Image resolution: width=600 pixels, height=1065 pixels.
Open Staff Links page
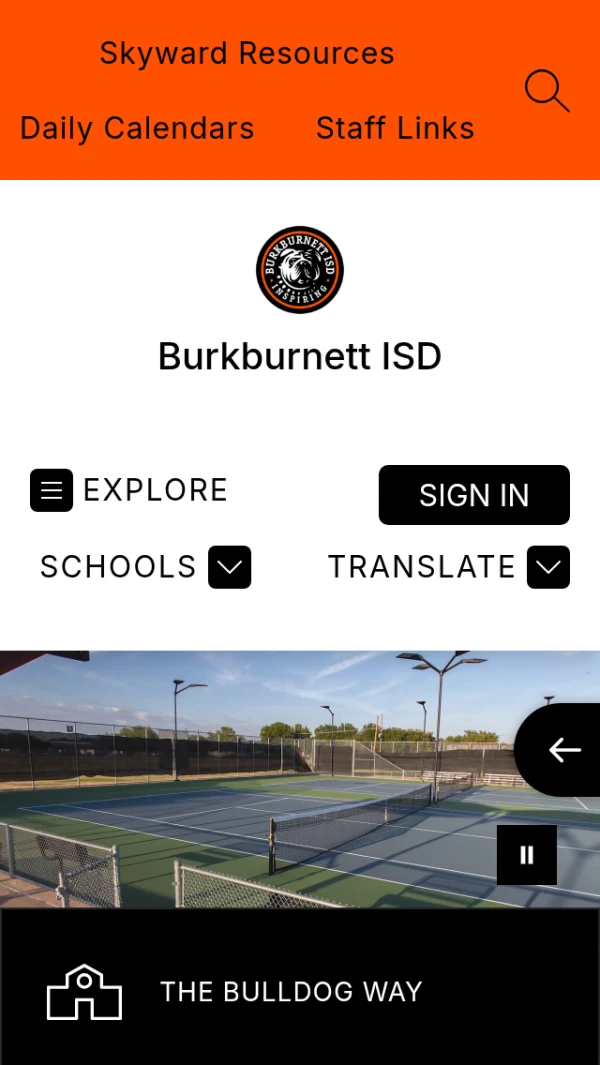click(395, 128)
